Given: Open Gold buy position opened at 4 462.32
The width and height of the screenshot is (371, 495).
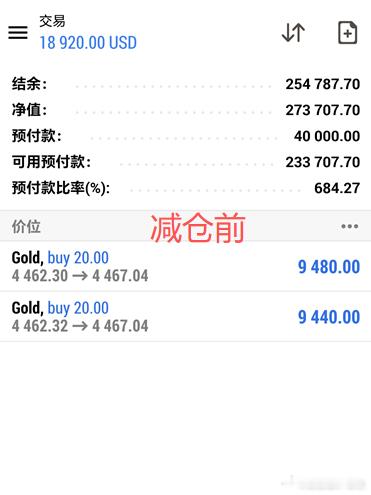Looking at the screenshot, I should (x=185, y=316).
